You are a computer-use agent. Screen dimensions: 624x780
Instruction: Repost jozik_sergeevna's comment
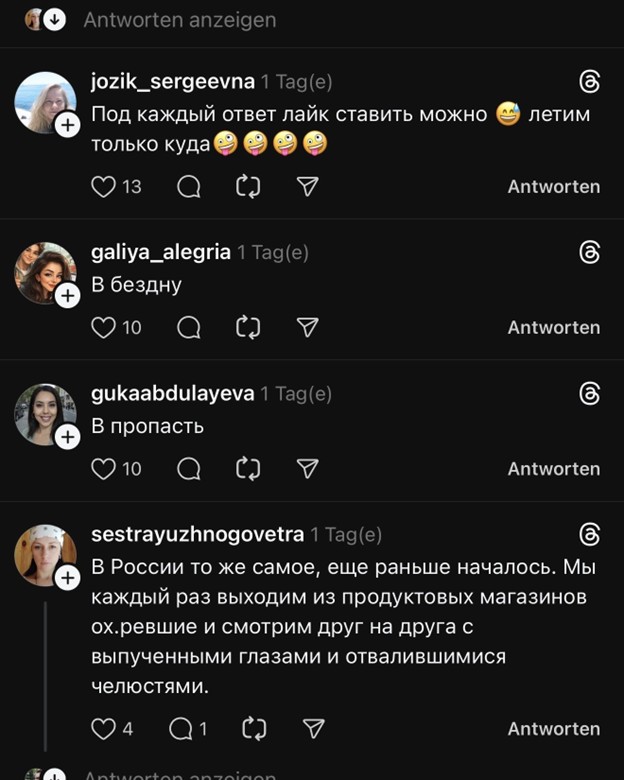248,187
